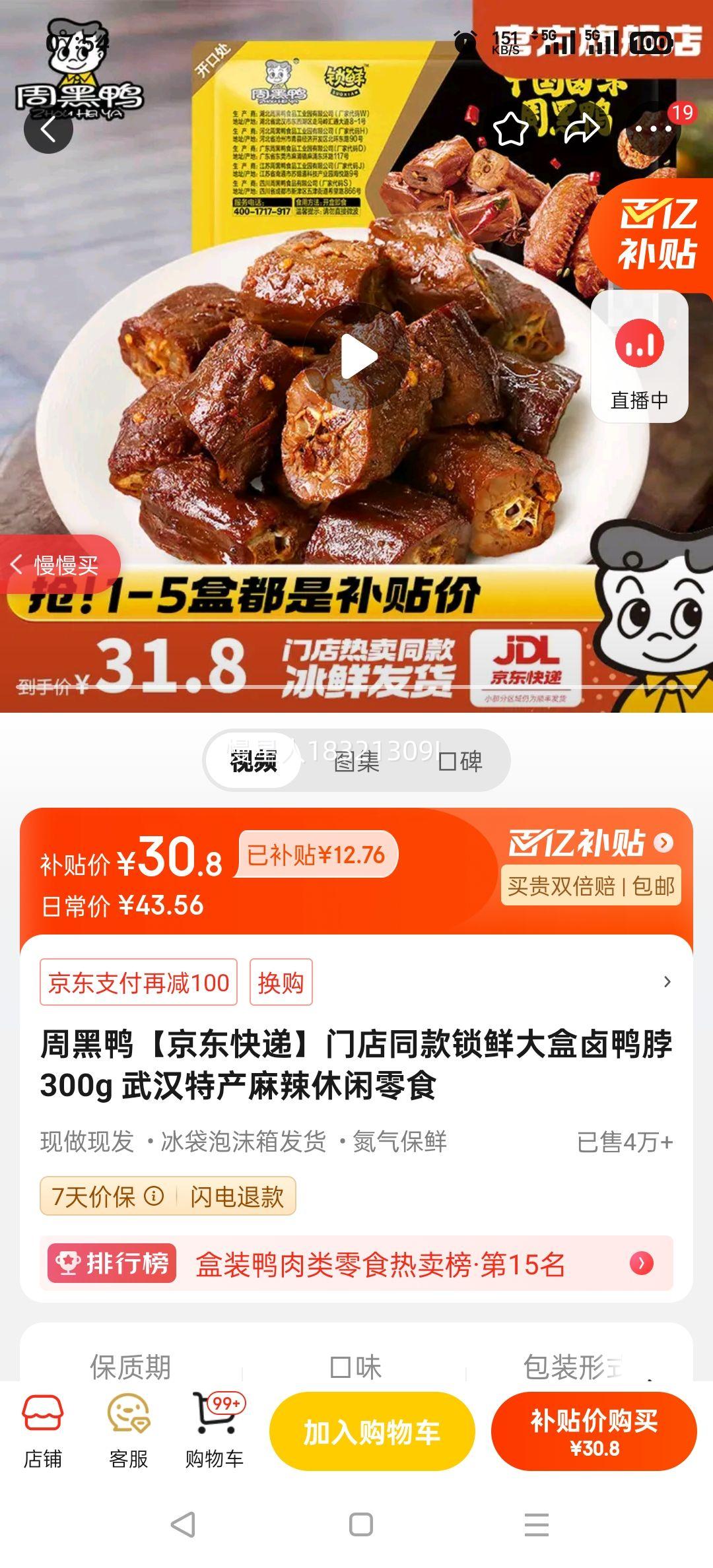Screen dimensions: 713x1568
Task: Tap the 换购 exchange purchase option
Action: click(x=280, y=983)
